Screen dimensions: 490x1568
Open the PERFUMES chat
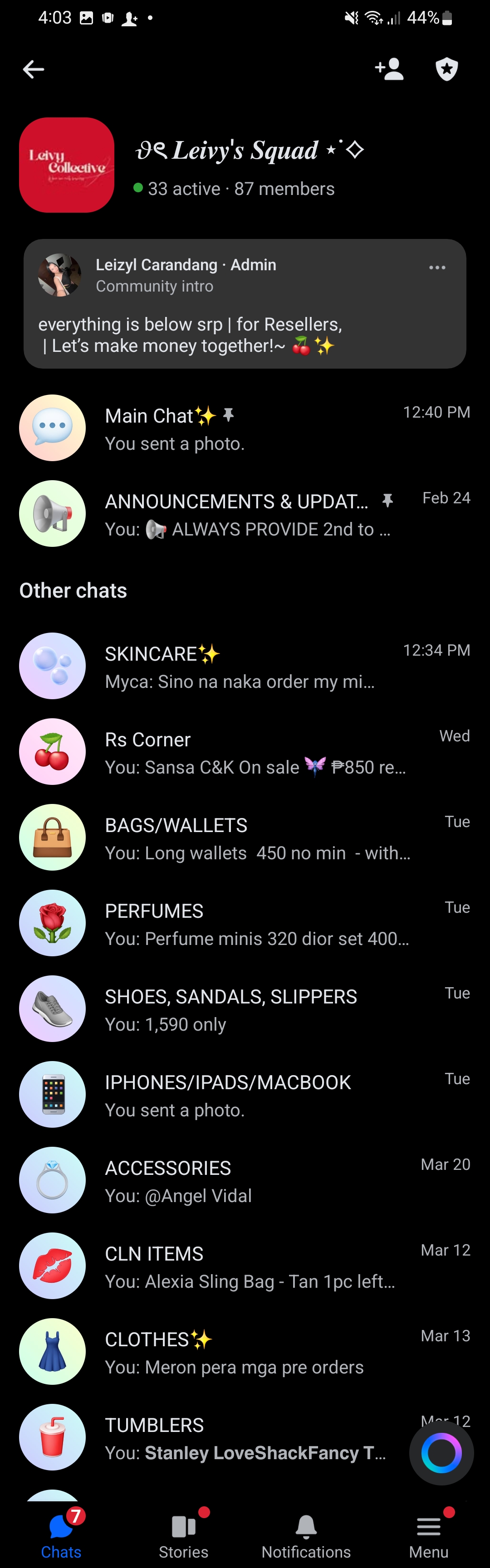coord(244,924)
